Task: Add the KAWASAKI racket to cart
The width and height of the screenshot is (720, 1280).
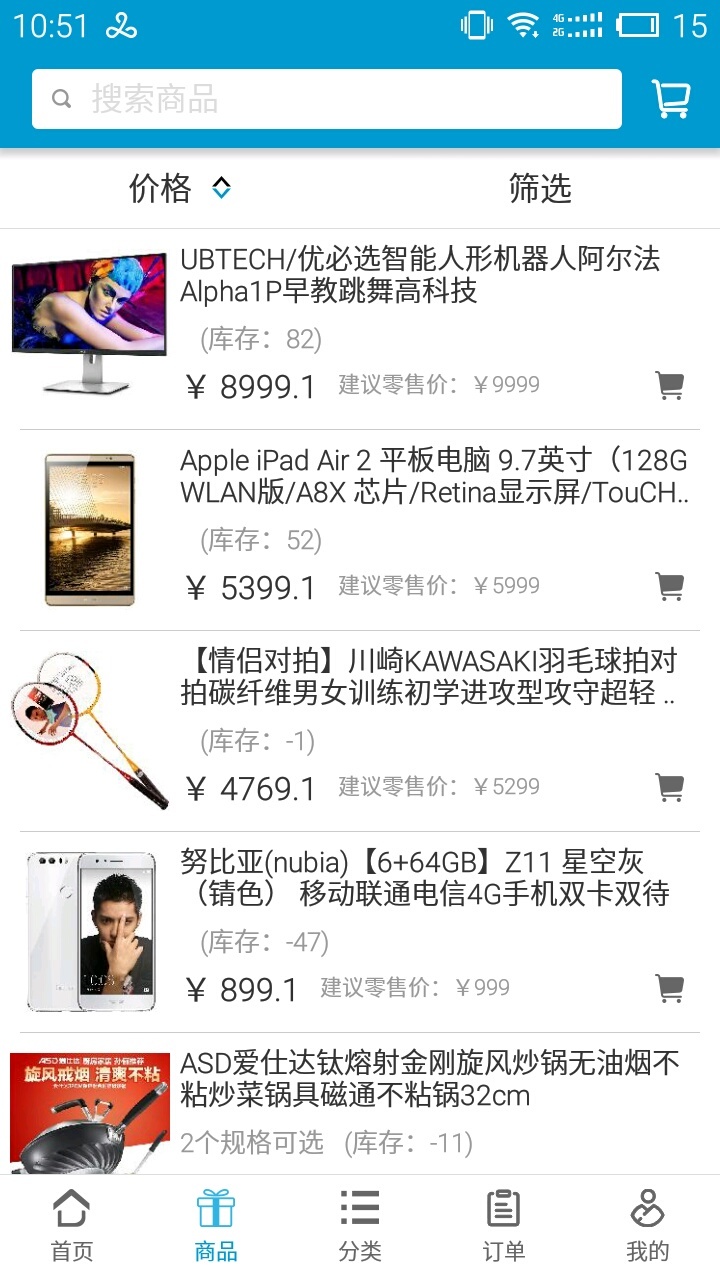Action: click(x=669, y=788)
